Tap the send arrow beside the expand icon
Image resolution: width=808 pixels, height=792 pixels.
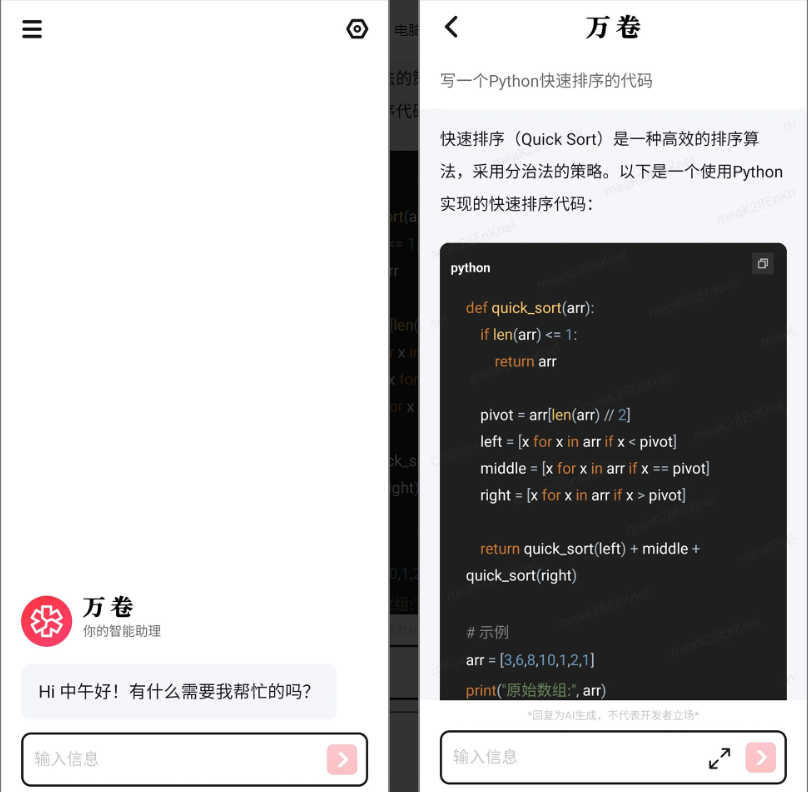[760, 758]
